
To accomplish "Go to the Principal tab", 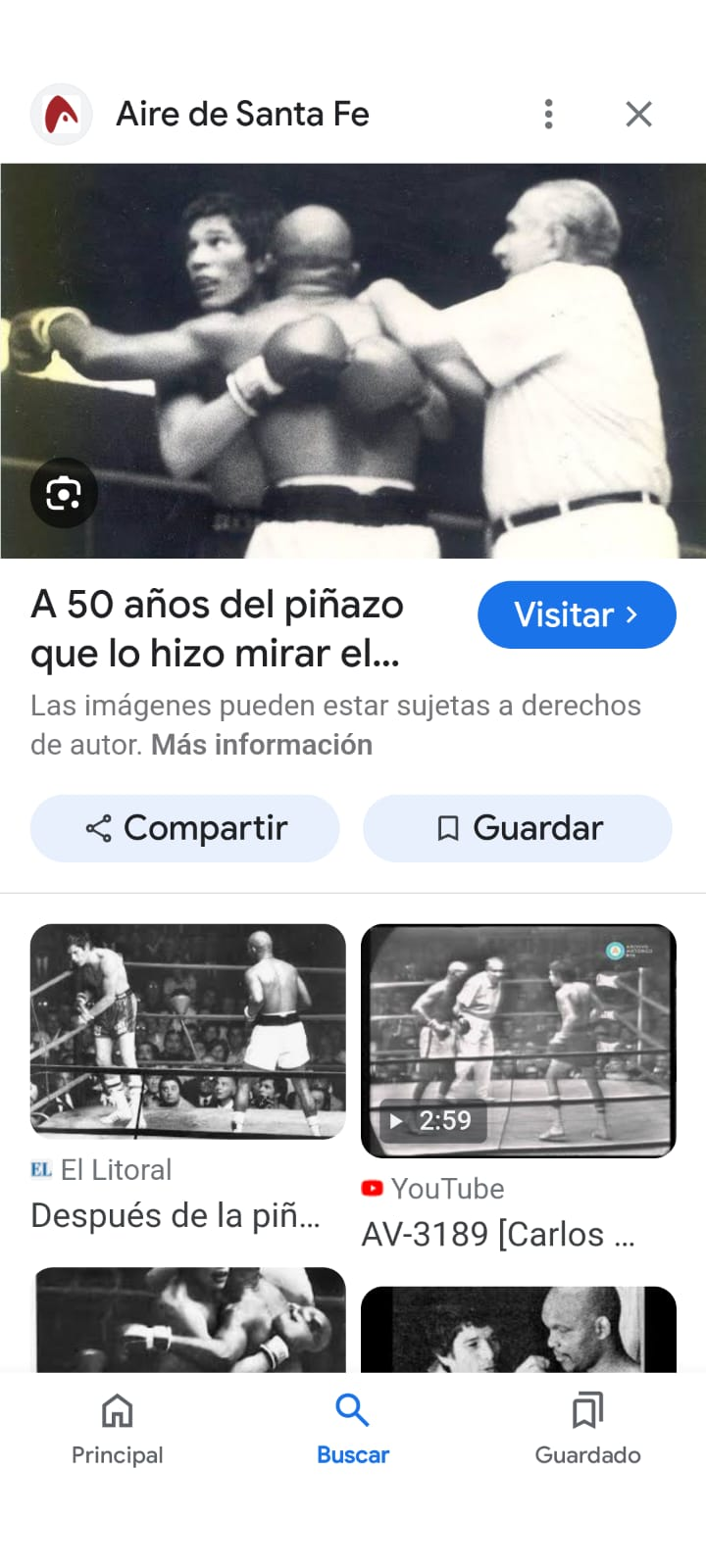I will [118, 1428].
